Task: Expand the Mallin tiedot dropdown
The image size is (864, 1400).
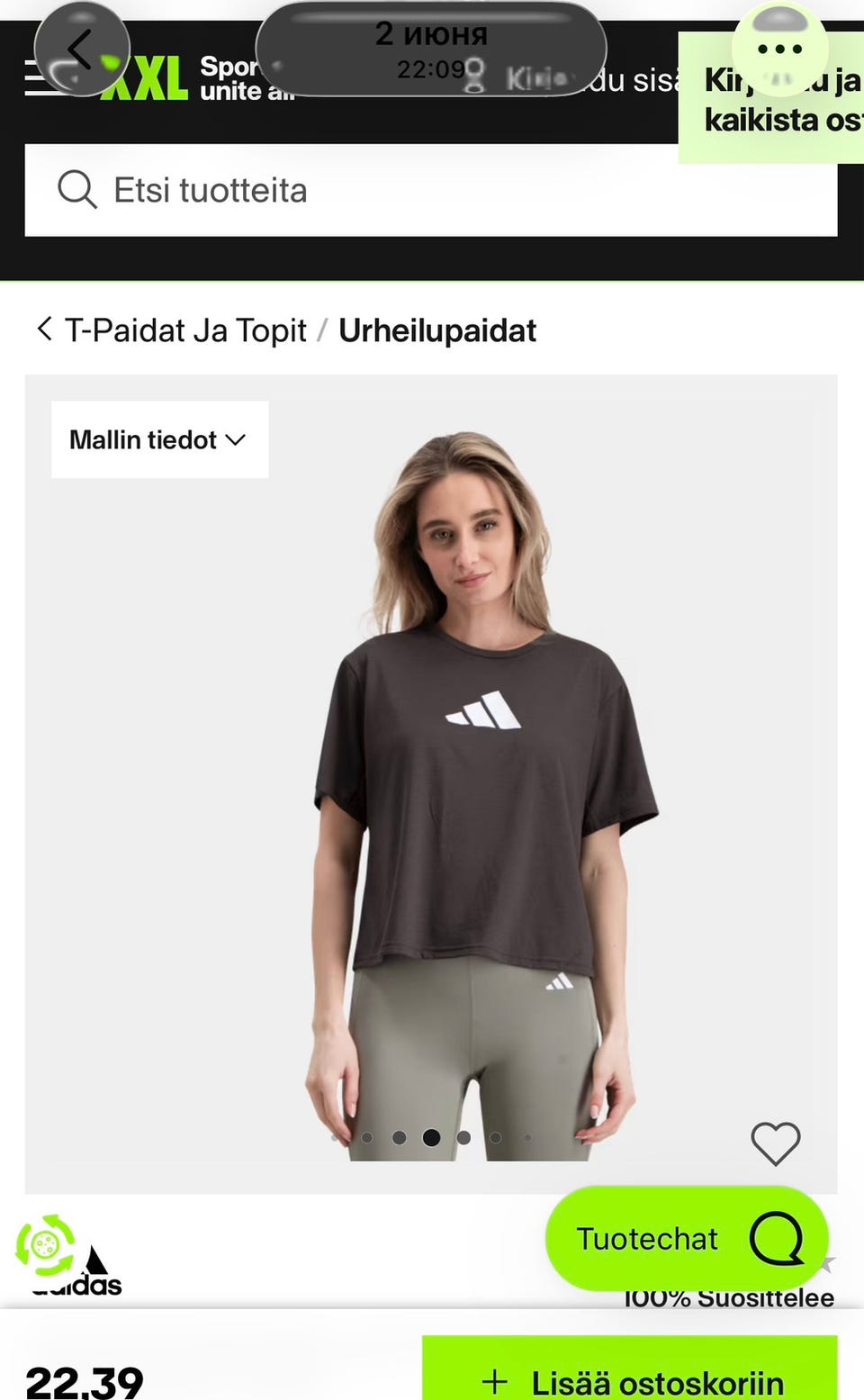Action: 158,439
